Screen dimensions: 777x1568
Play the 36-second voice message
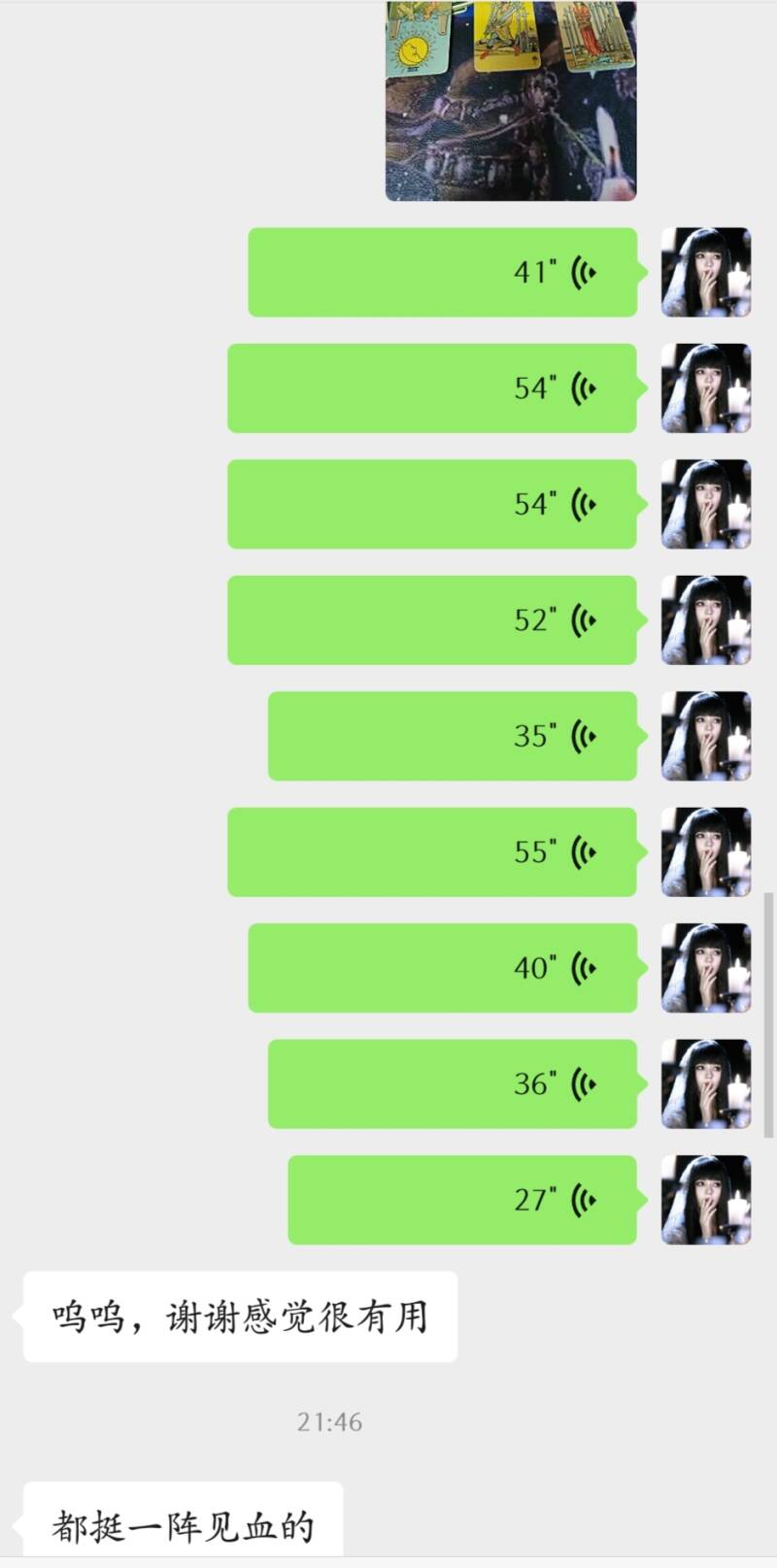point(453,1084)
